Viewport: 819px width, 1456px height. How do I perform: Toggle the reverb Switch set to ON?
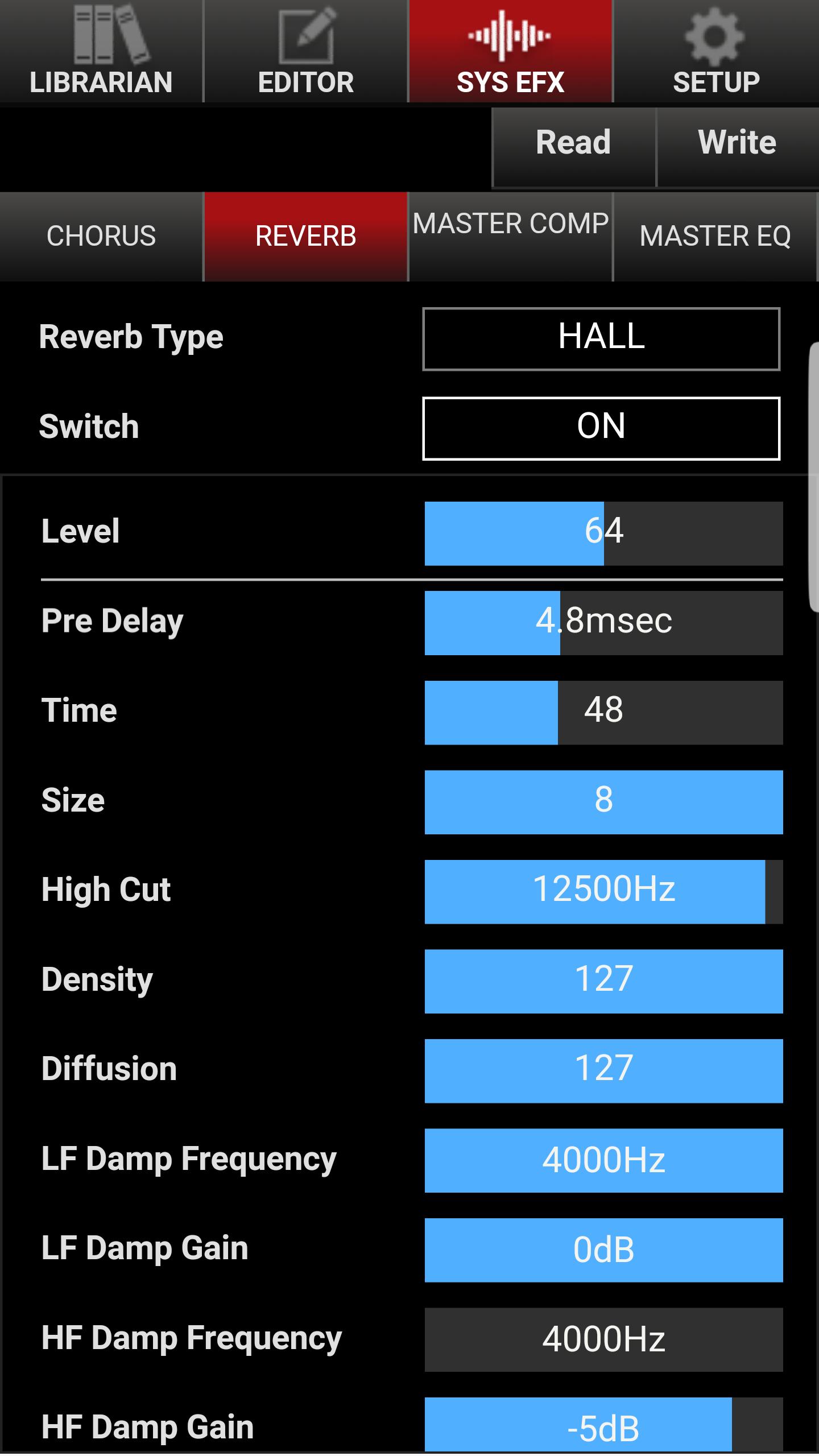click(x=601, y=428)
